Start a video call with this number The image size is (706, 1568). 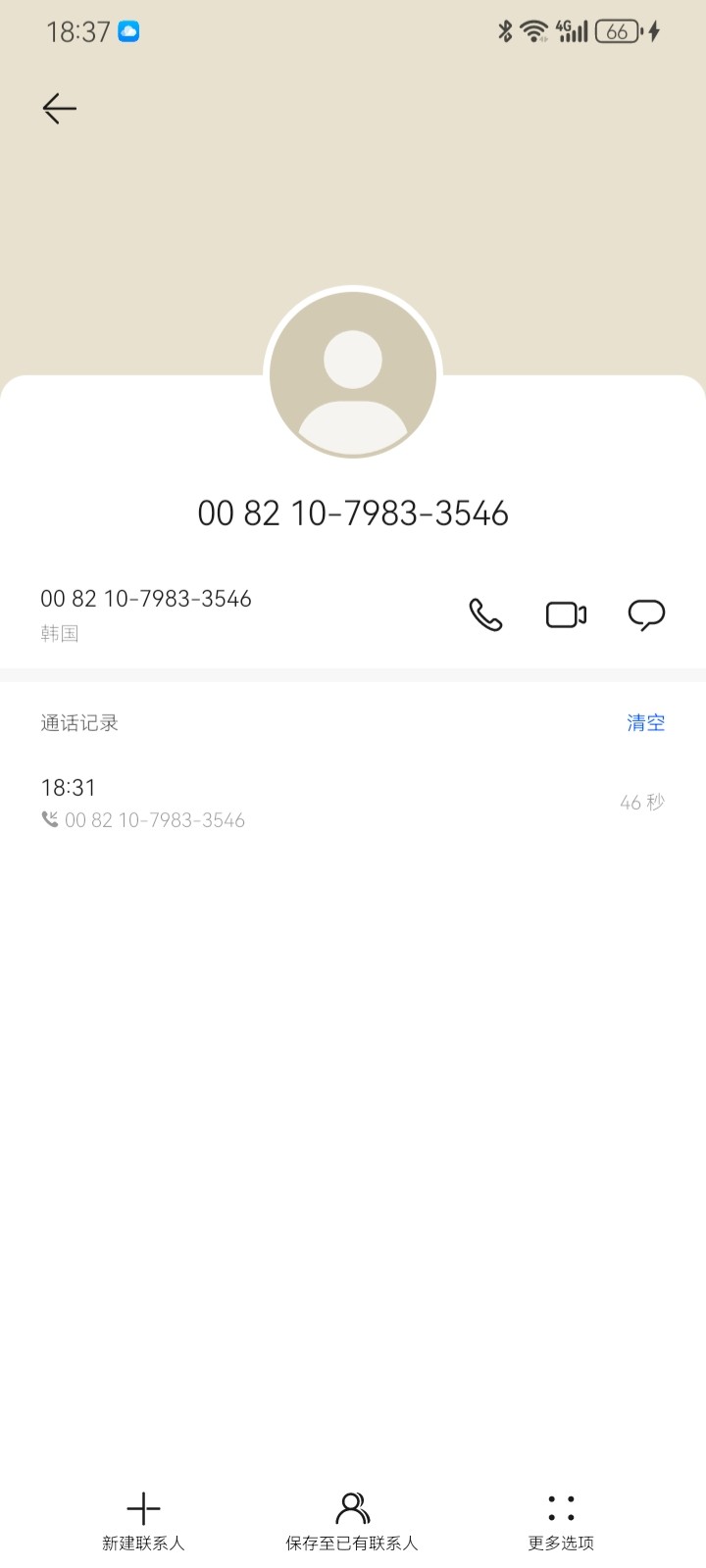click(566, 614)
